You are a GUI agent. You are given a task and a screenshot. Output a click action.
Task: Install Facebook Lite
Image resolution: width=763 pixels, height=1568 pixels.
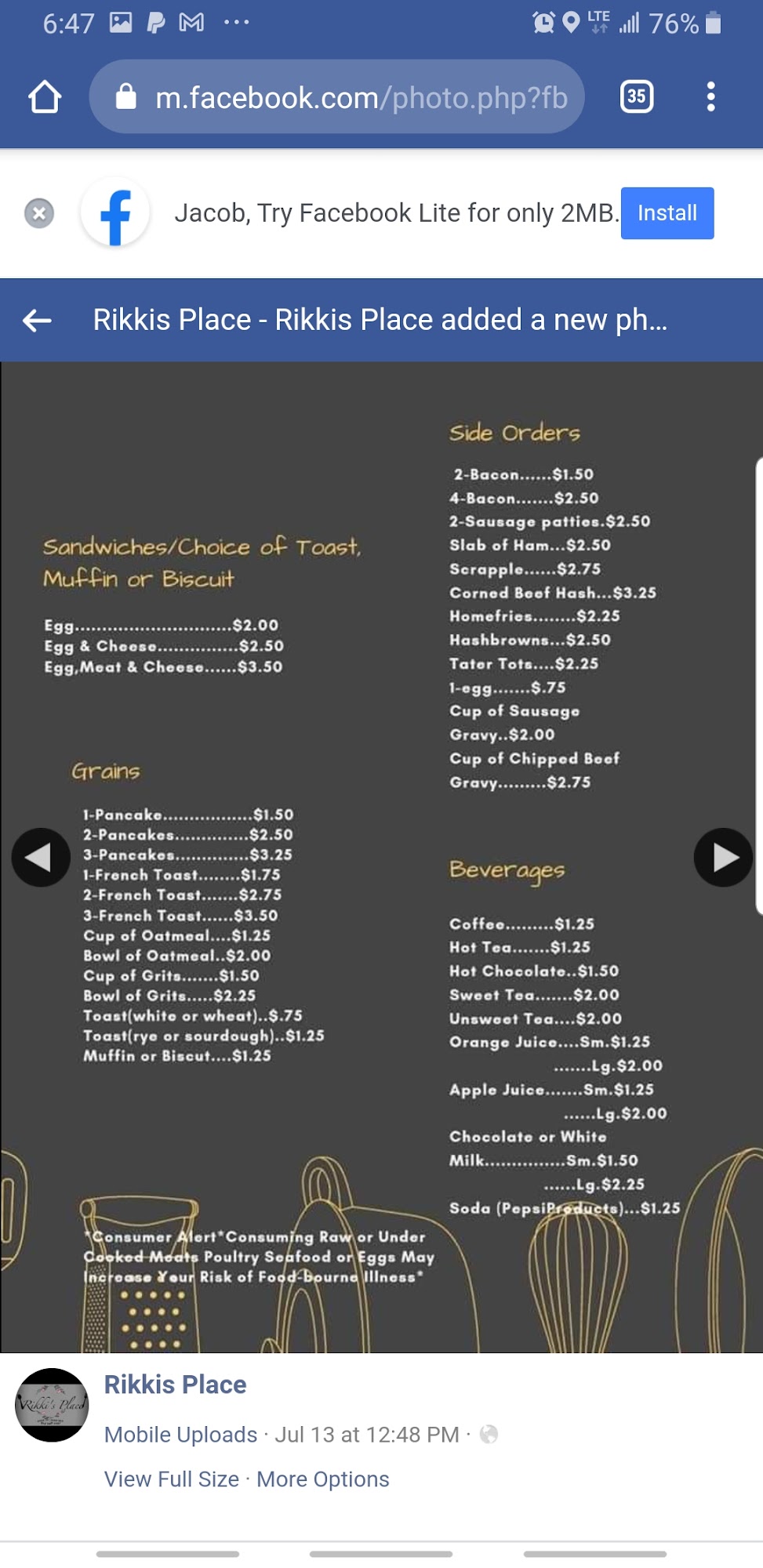point(667,213)
